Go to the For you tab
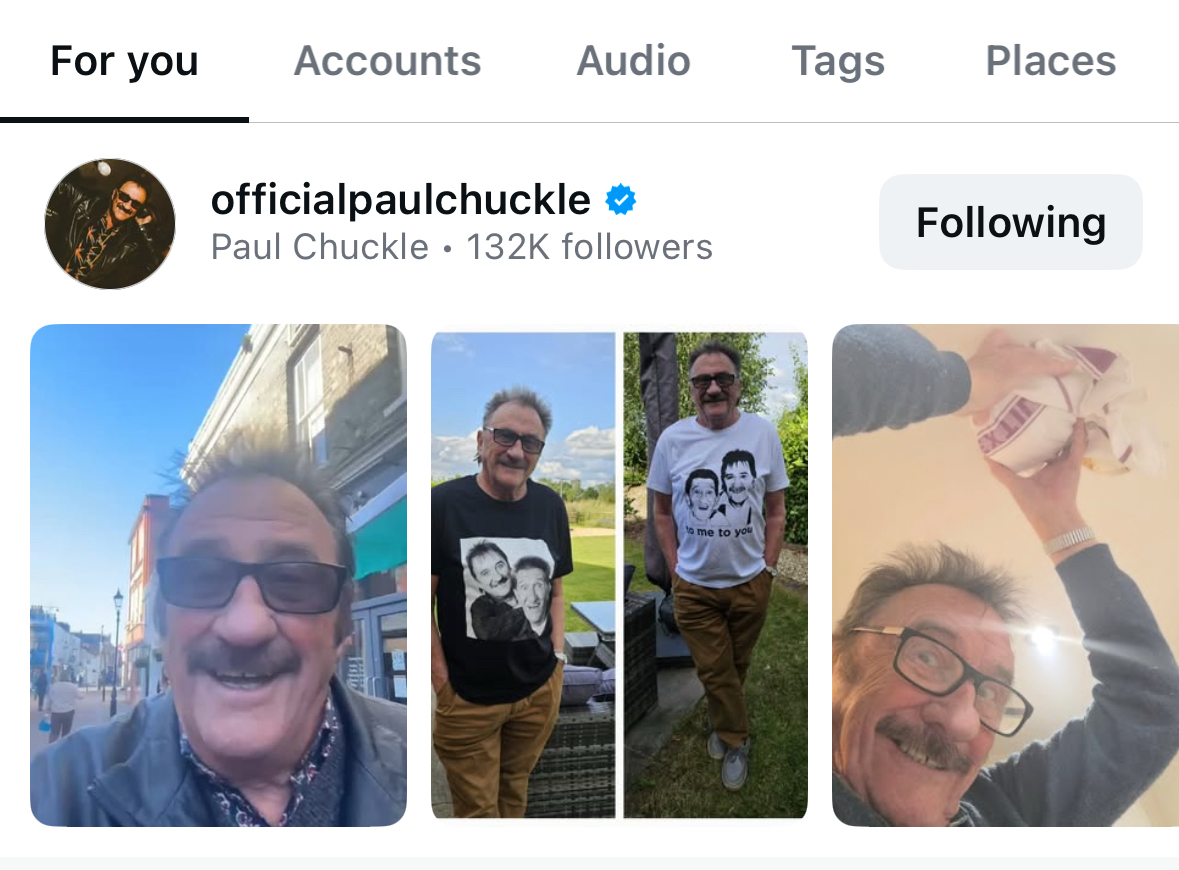The width and height of the screenshot is (1179, 870). pyautogui.click(x=124, y=62)
